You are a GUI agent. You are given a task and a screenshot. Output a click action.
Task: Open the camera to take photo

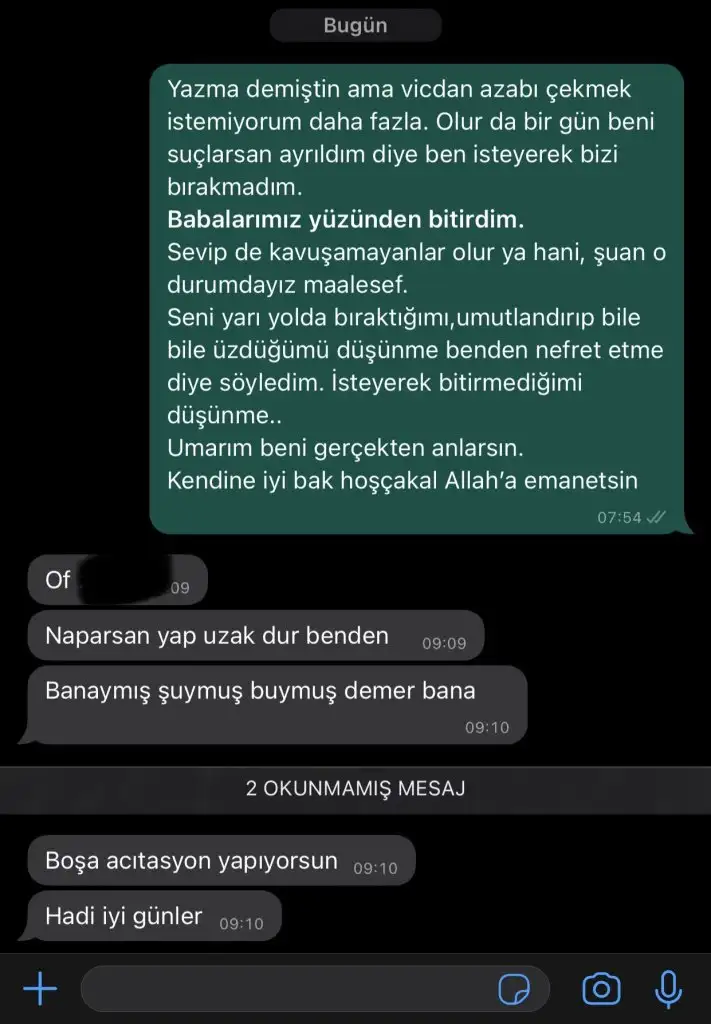click(x=601, y=989)
